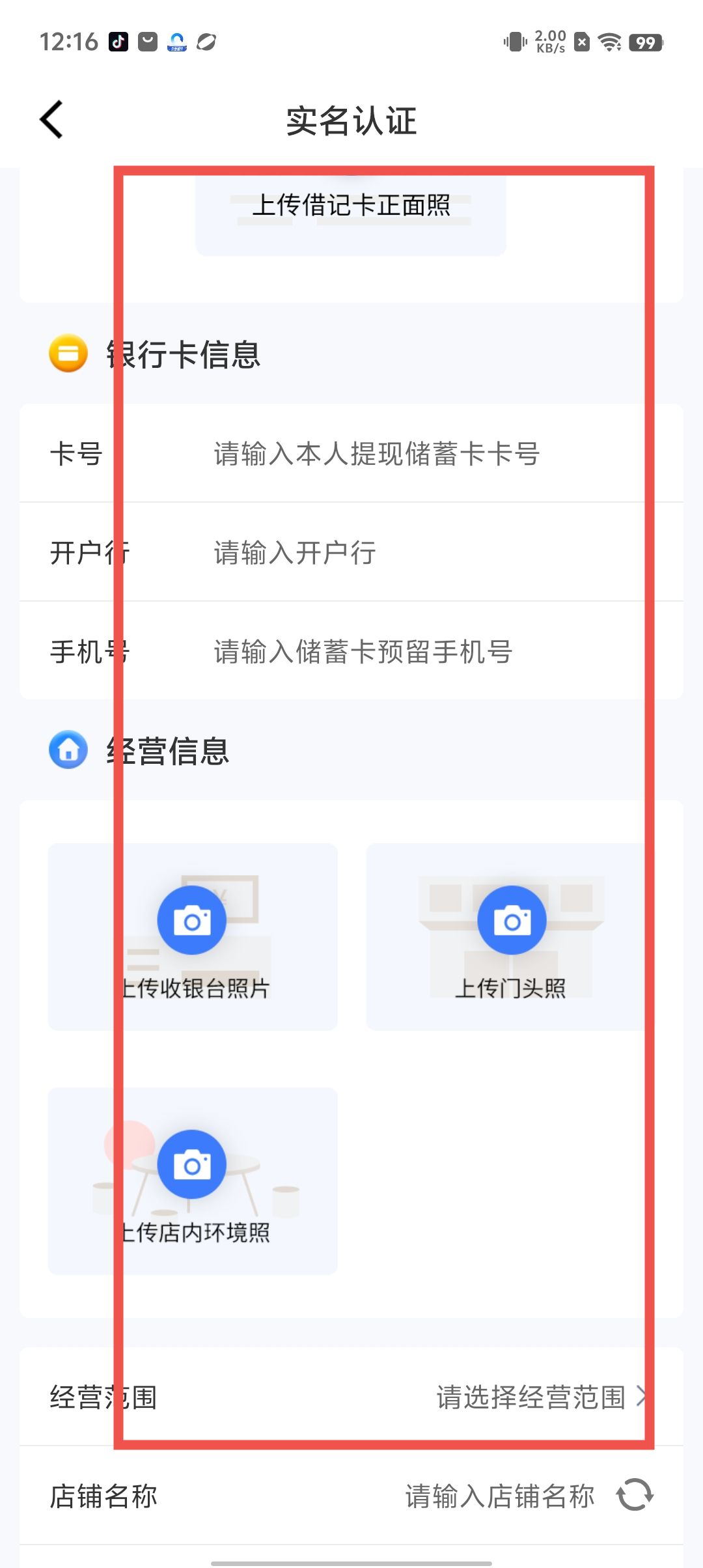Go back from 实名认证 page
The width and height of the screenshot is (703, 1568).
pyautogui.click(x=52, y=120)
